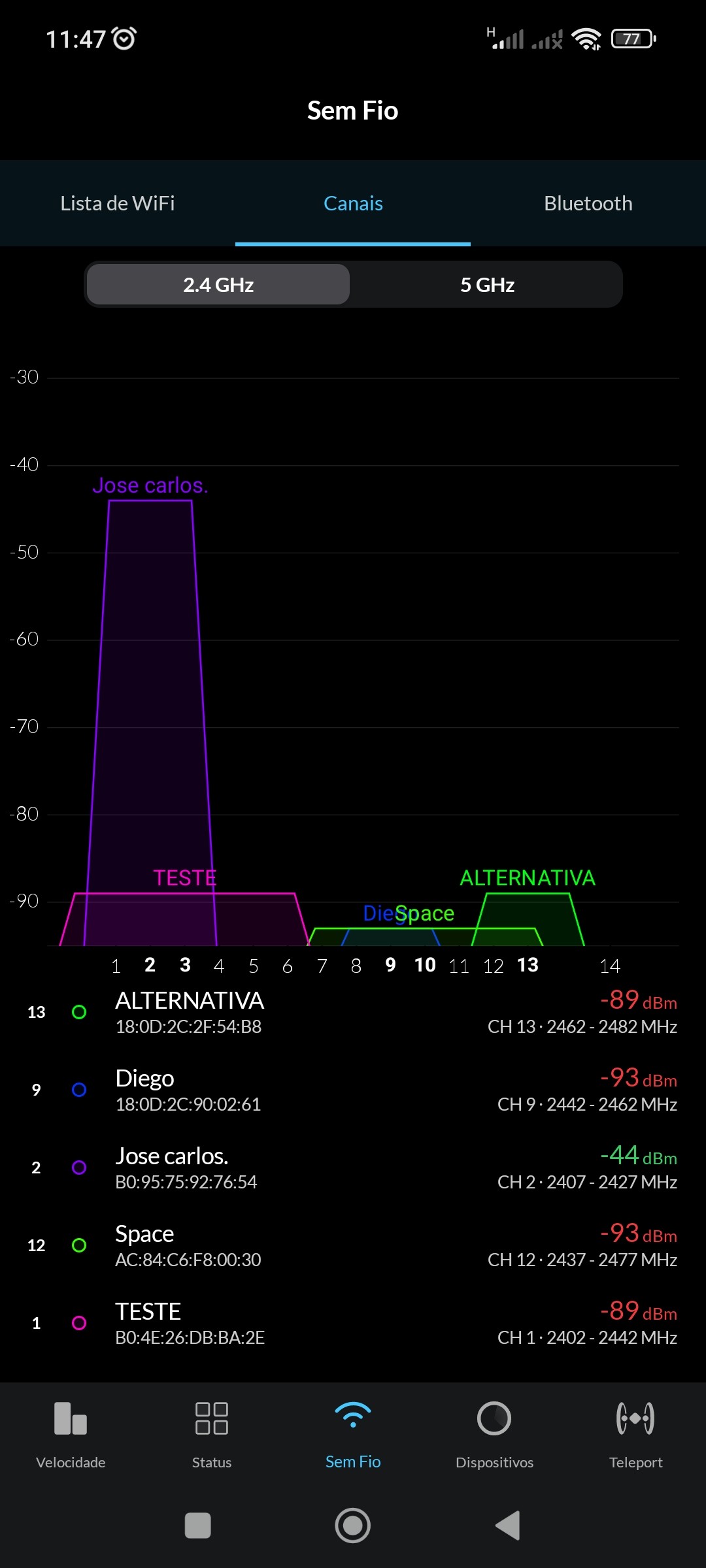Open the TESTE network row
Viewport: 706px width, 1568px height.
click(353, 1323)
